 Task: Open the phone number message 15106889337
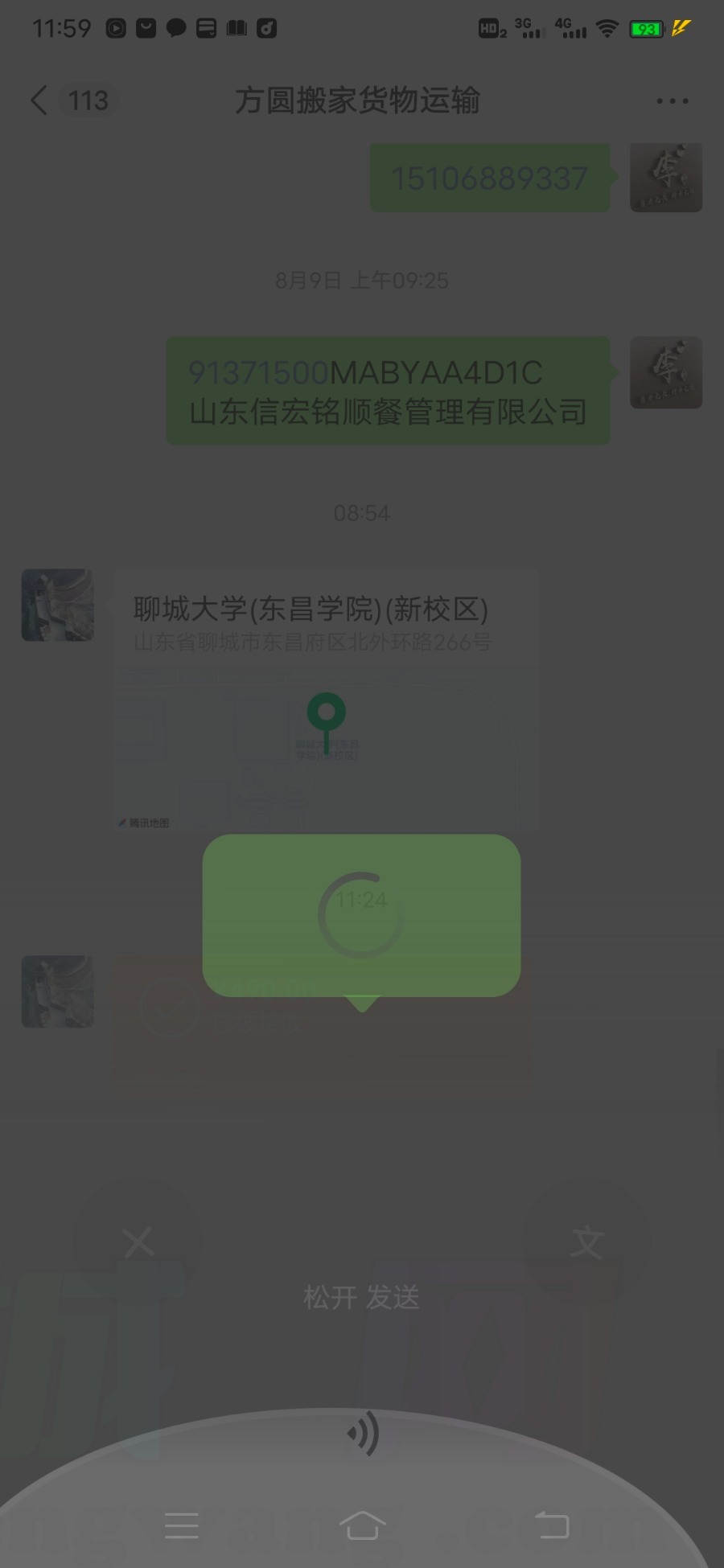coord(489,178)
